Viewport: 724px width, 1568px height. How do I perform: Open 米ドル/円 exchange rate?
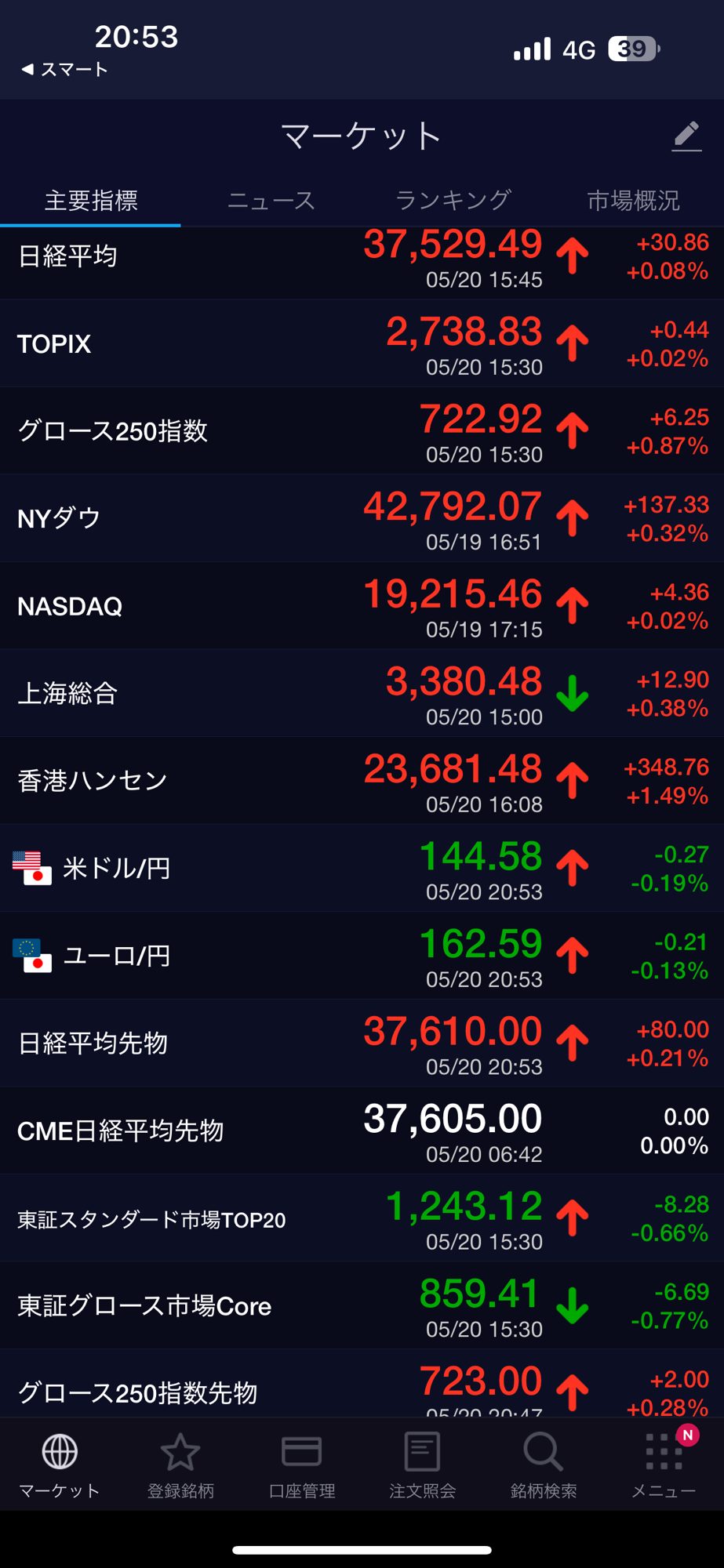tap(361, 869)
